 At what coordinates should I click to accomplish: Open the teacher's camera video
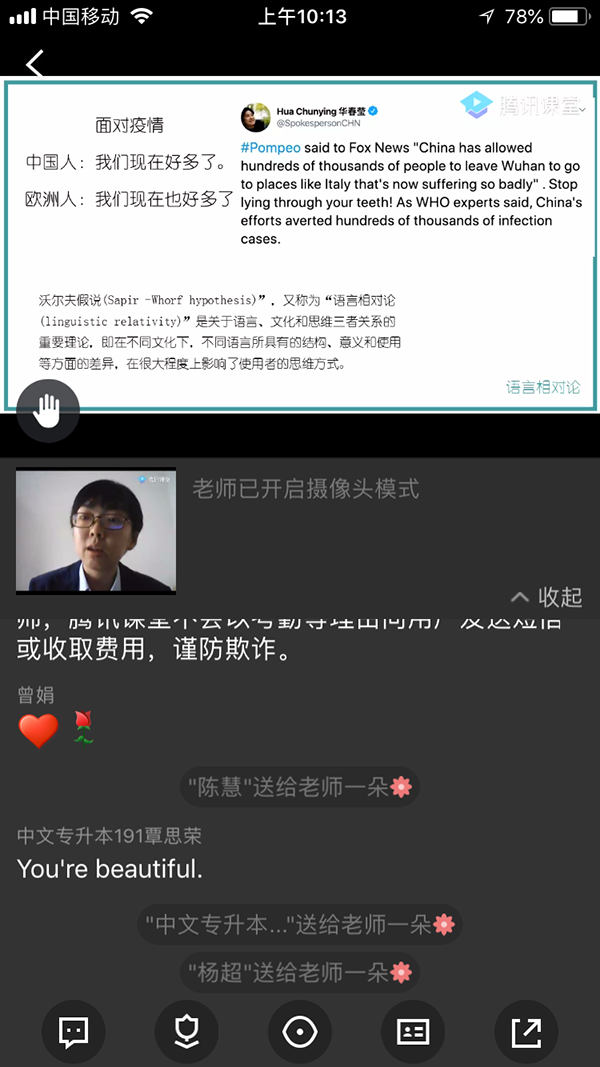tap(96, 531)
